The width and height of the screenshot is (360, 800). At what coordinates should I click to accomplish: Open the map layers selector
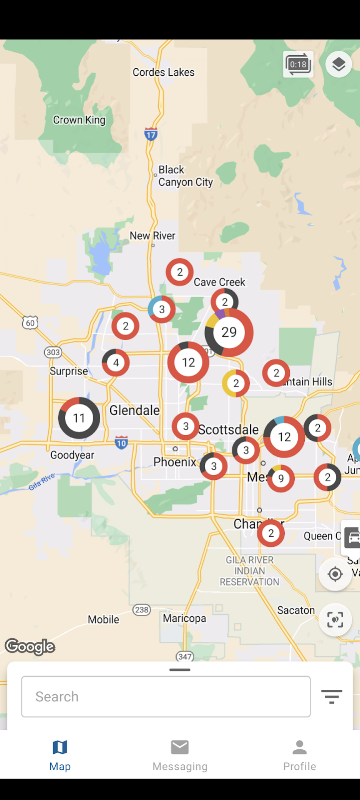pos(339,64)
